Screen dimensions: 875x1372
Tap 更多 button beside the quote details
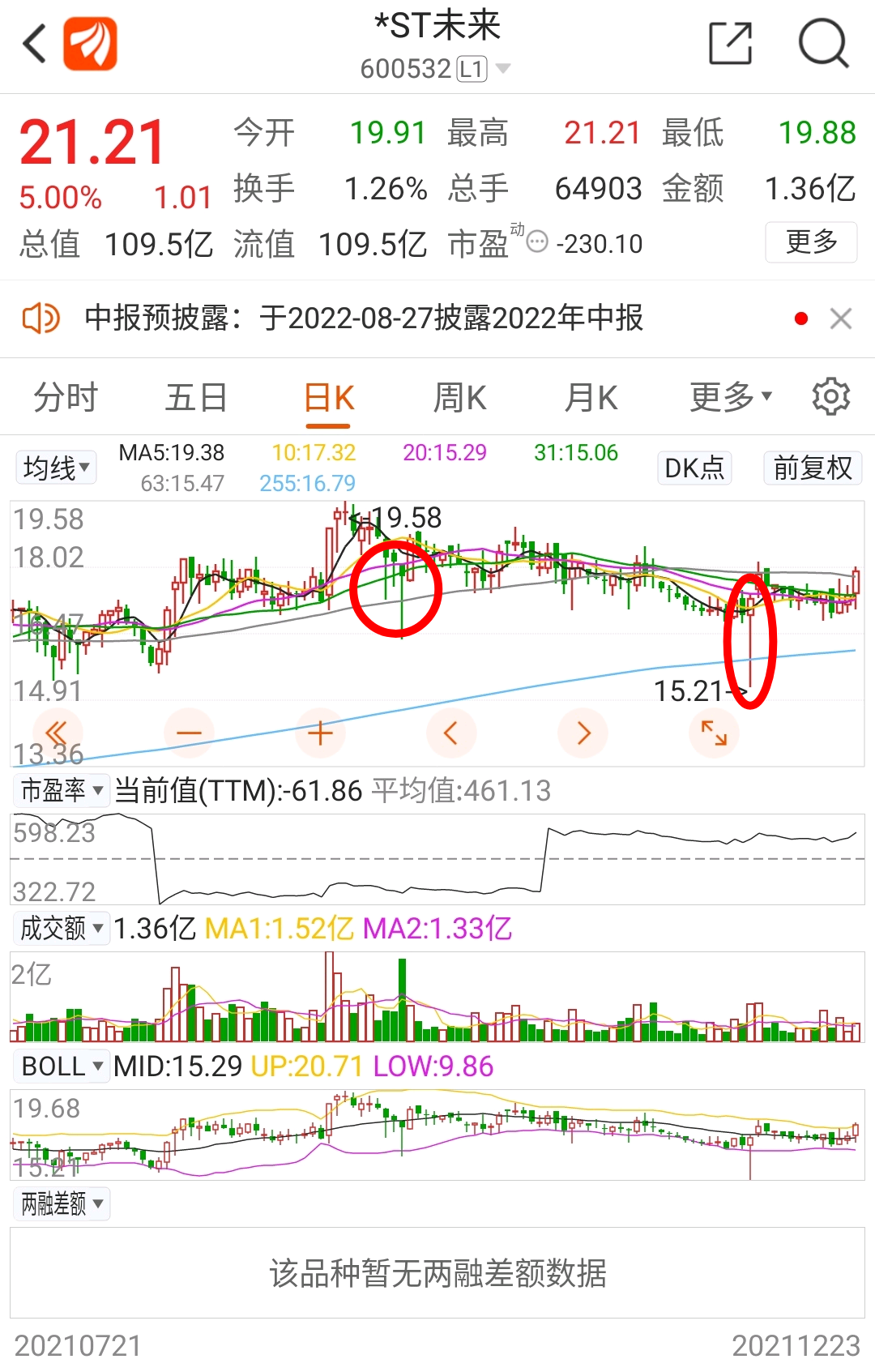click(x=811, y=241)
